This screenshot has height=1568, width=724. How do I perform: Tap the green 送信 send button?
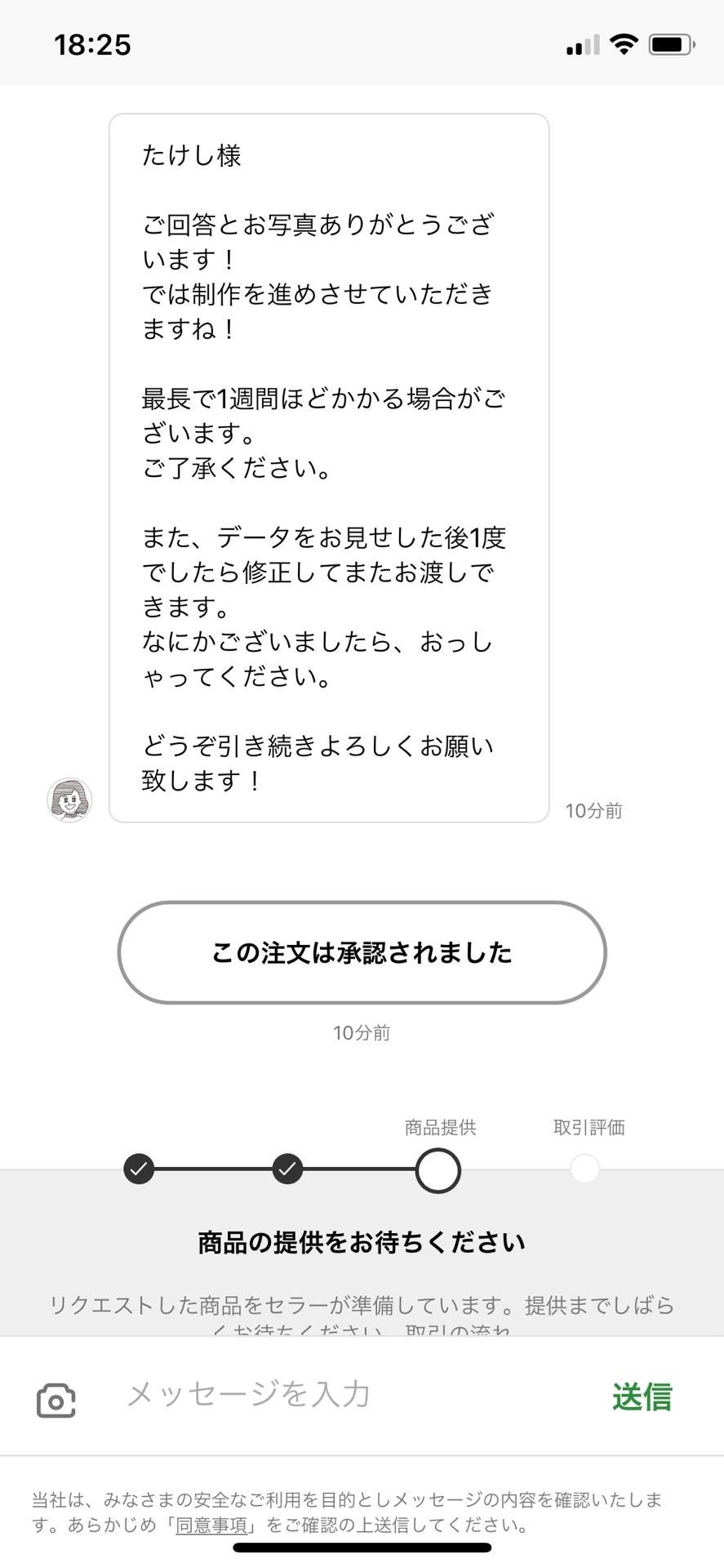coord(642,1396)
